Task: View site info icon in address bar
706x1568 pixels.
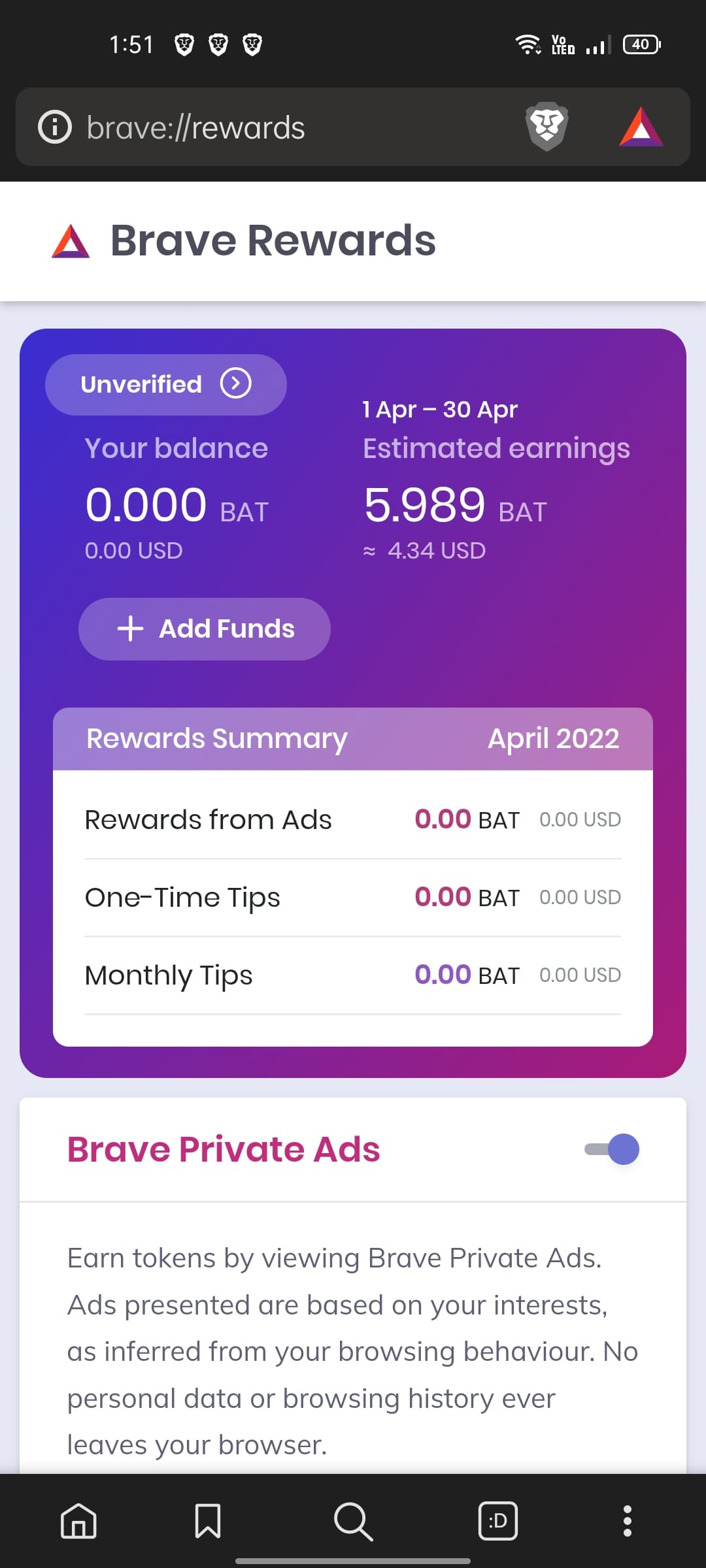Action: 55,127
